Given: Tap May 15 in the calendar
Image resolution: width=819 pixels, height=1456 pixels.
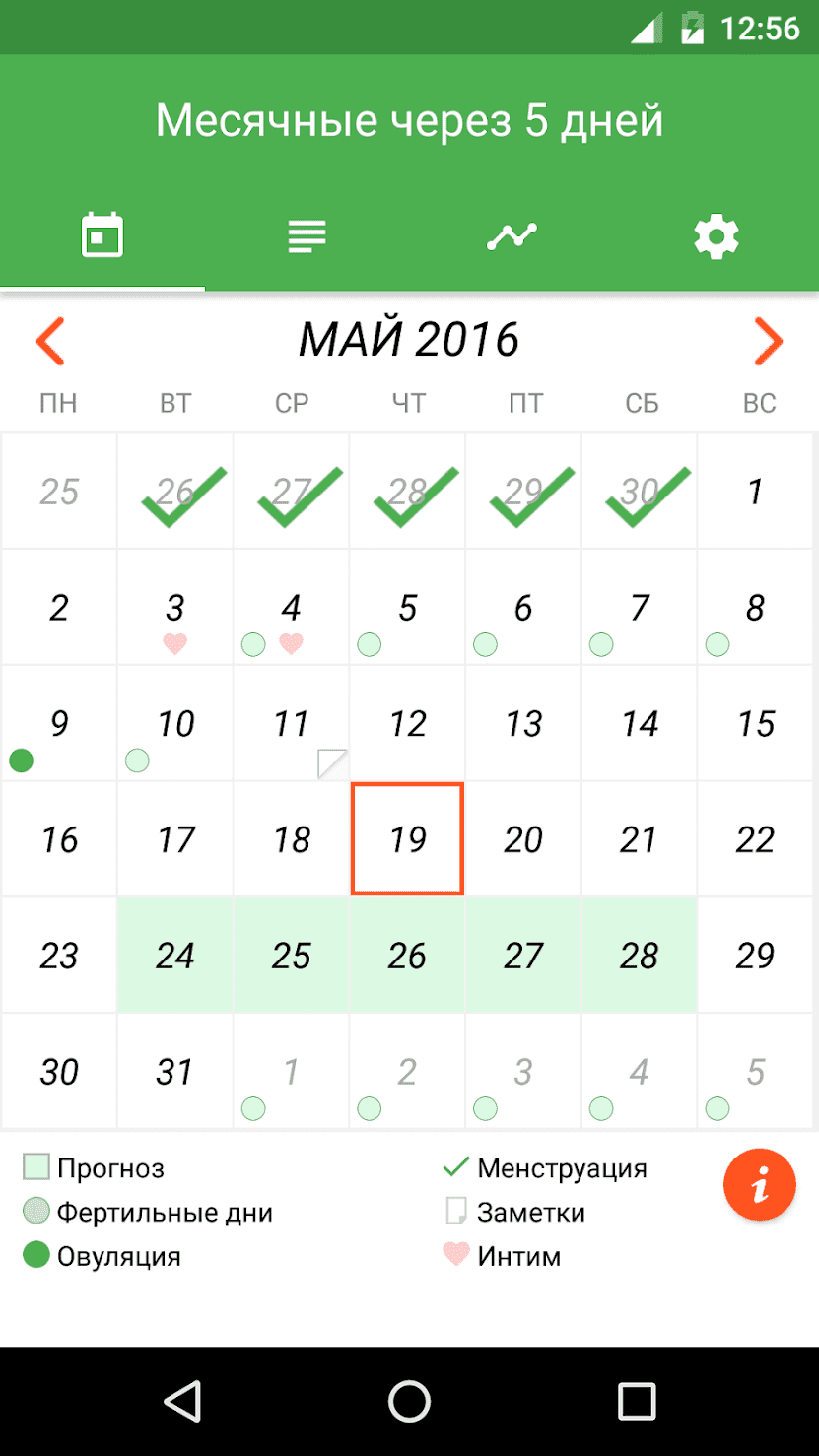Looking at the screenshot, I should 756,724.
